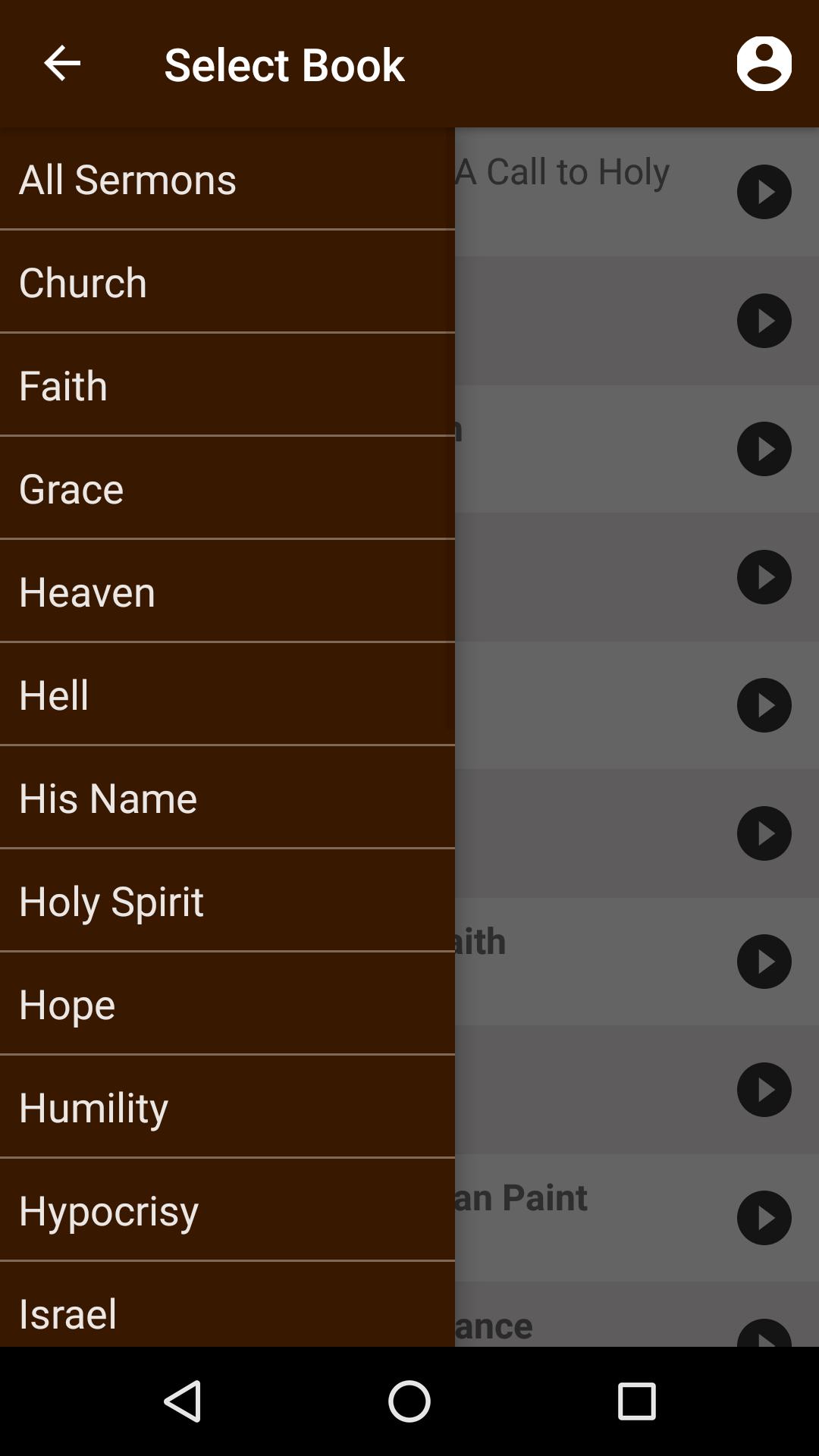819x1456 pixels.
Task: Open the Heaven topic
Action: click(227, 591)
